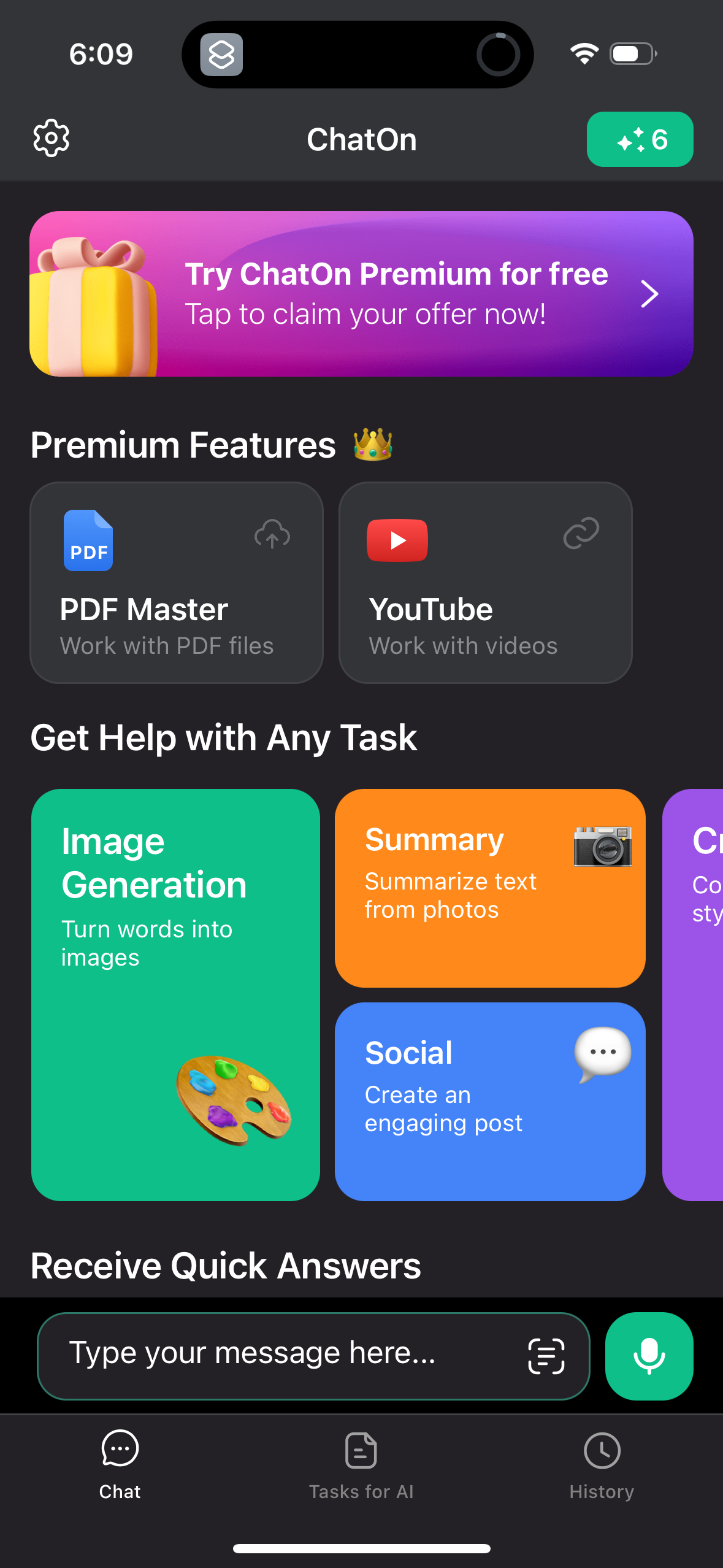
Task: Tap the scan text icon in message field
Action: click(x=546, y=1356)
